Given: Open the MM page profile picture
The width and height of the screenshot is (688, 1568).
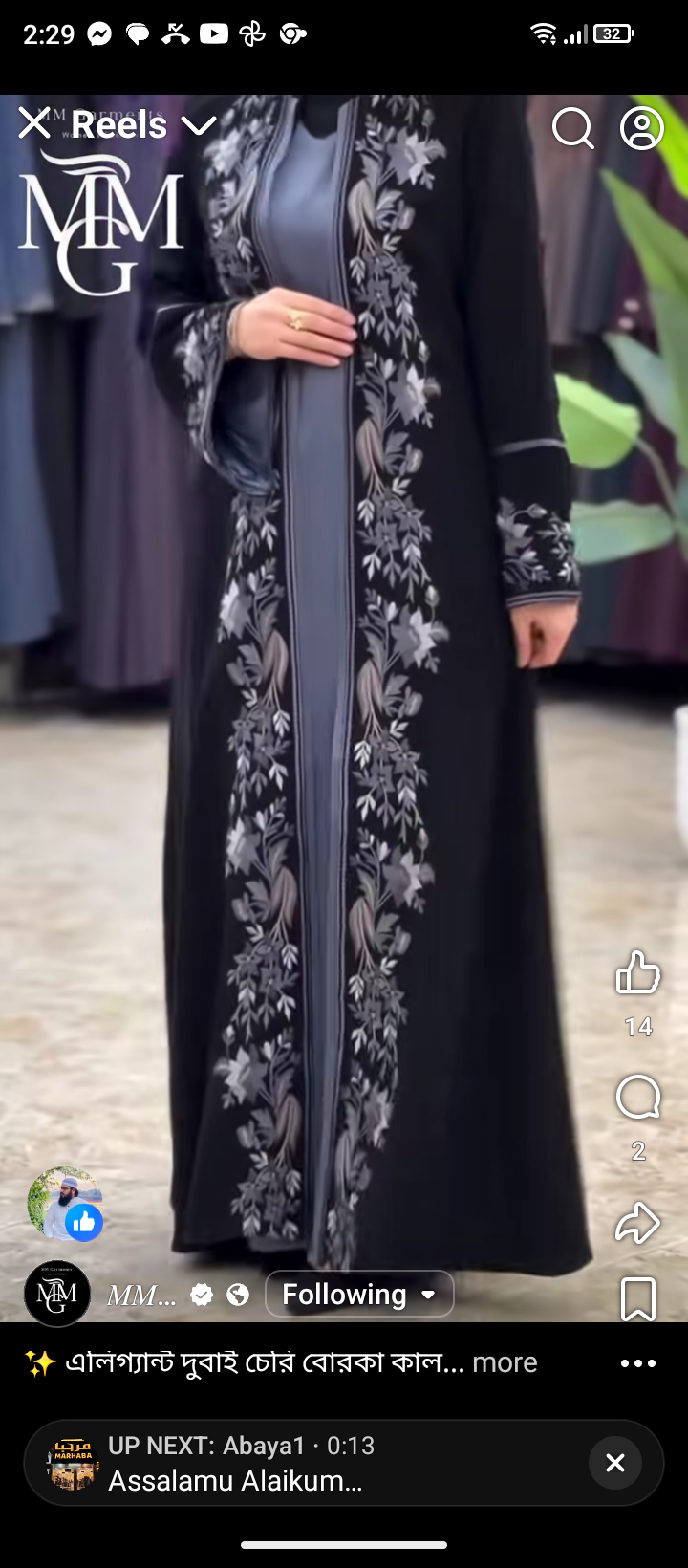Looking at the screenshot, I should (x=57, y=1294).
